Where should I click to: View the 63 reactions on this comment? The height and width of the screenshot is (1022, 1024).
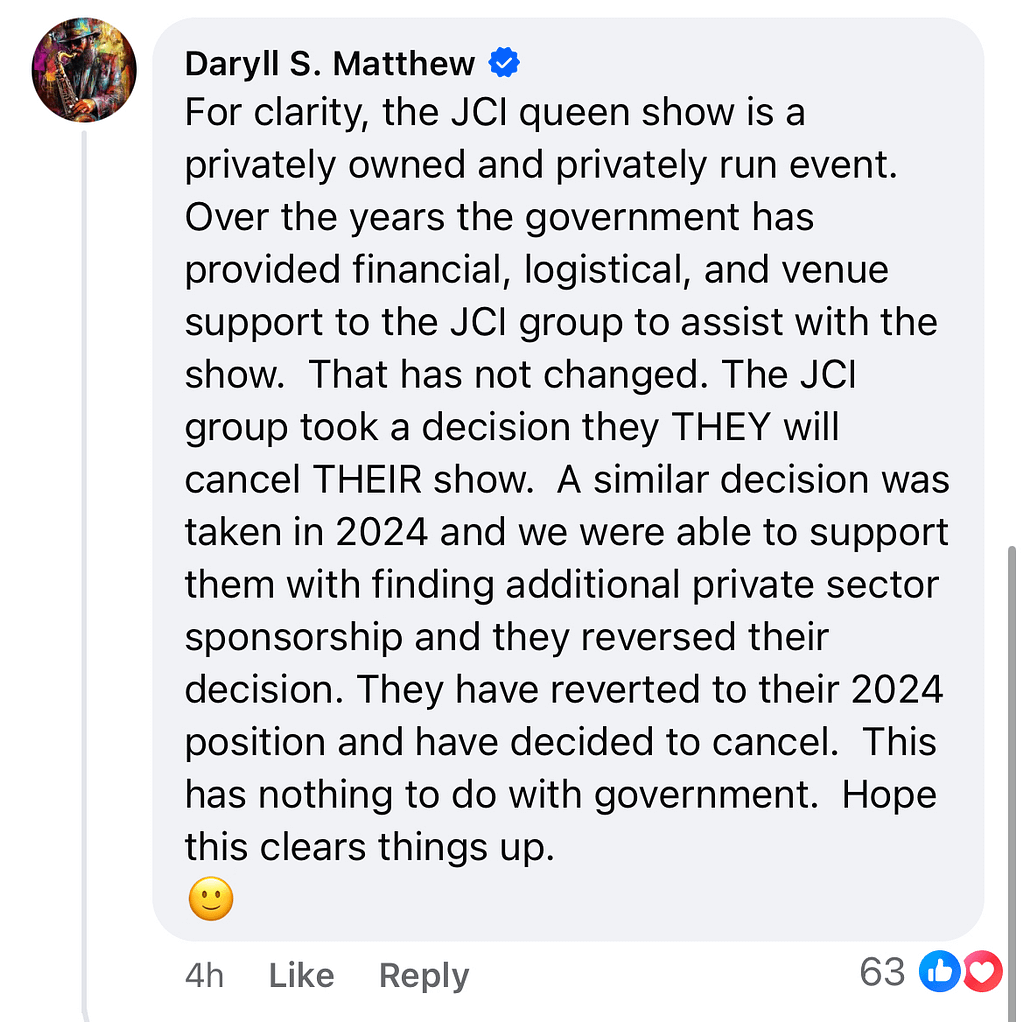click(x=930, y=973)
